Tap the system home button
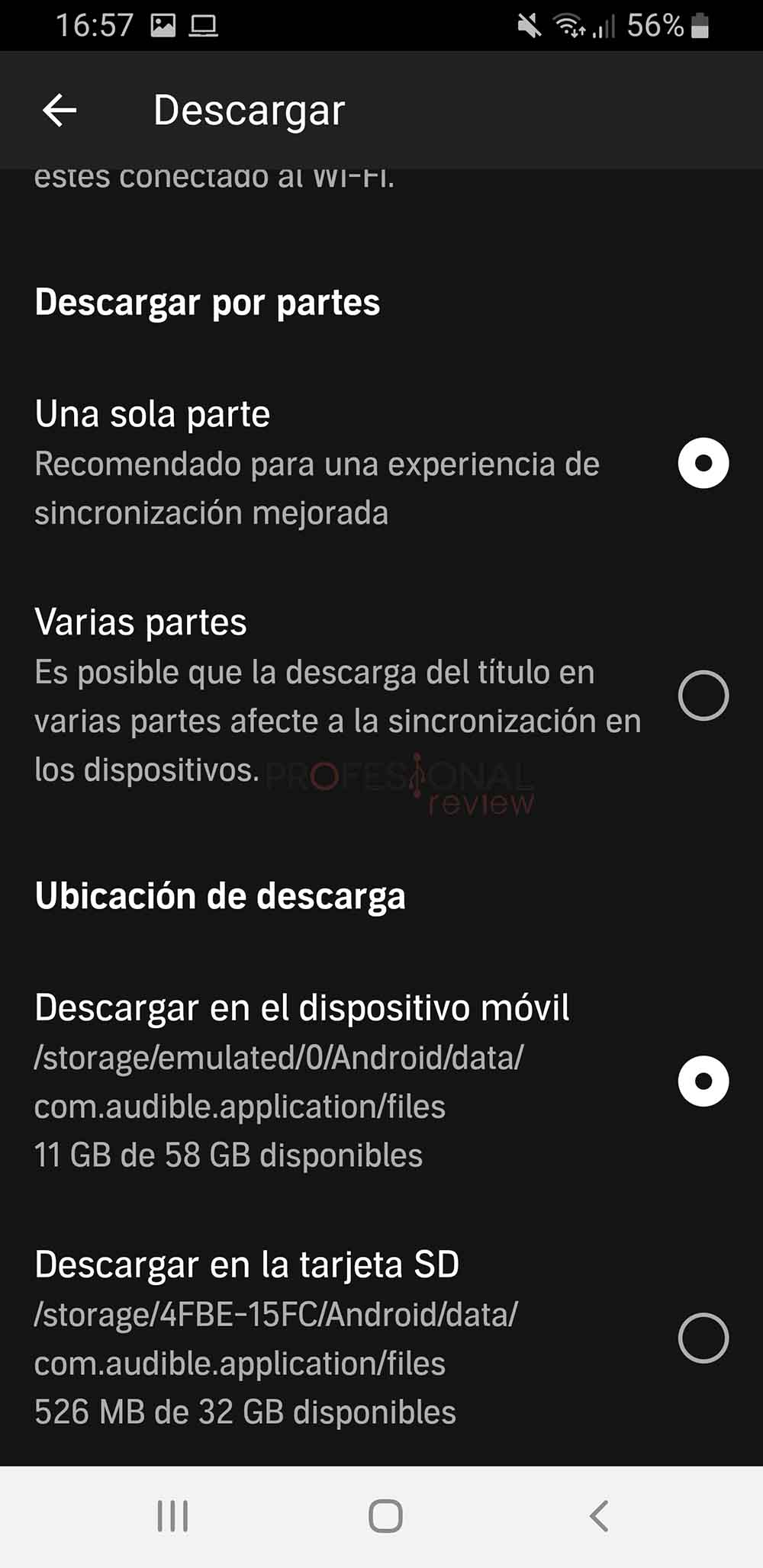Image resolution: width=763 pixels, height=1568 pixels. coord(385,1516)
